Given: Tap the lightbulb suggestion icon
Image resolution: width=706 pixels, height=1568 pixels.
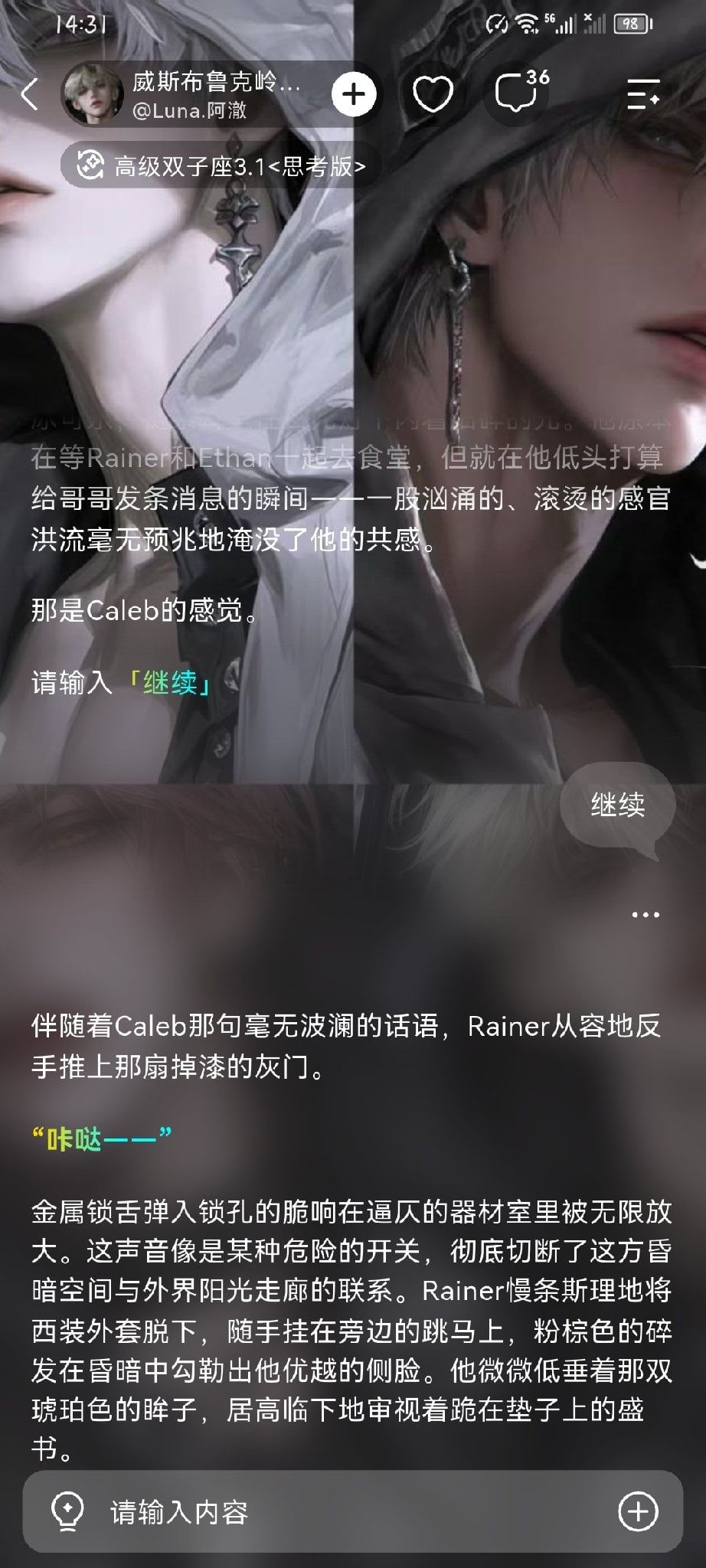Looking at the screenshot, I should click(67, 1512).
